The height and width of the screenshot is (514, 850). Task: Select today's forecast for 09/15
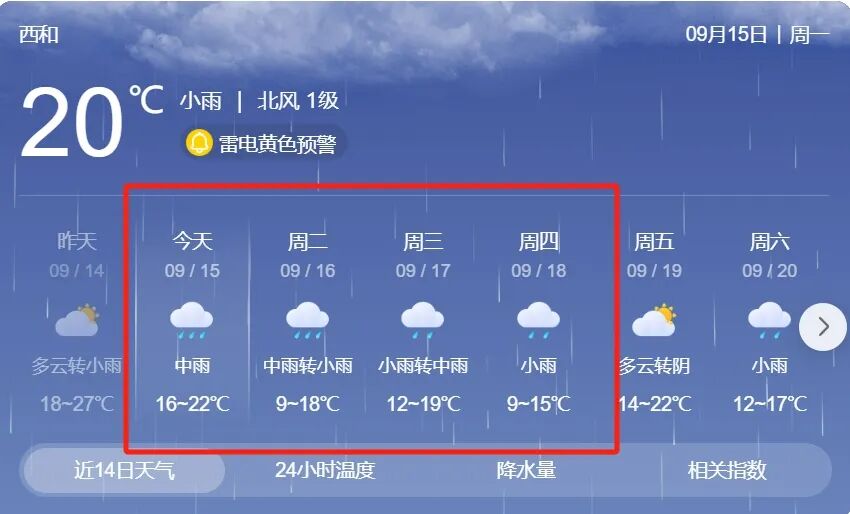192,322
